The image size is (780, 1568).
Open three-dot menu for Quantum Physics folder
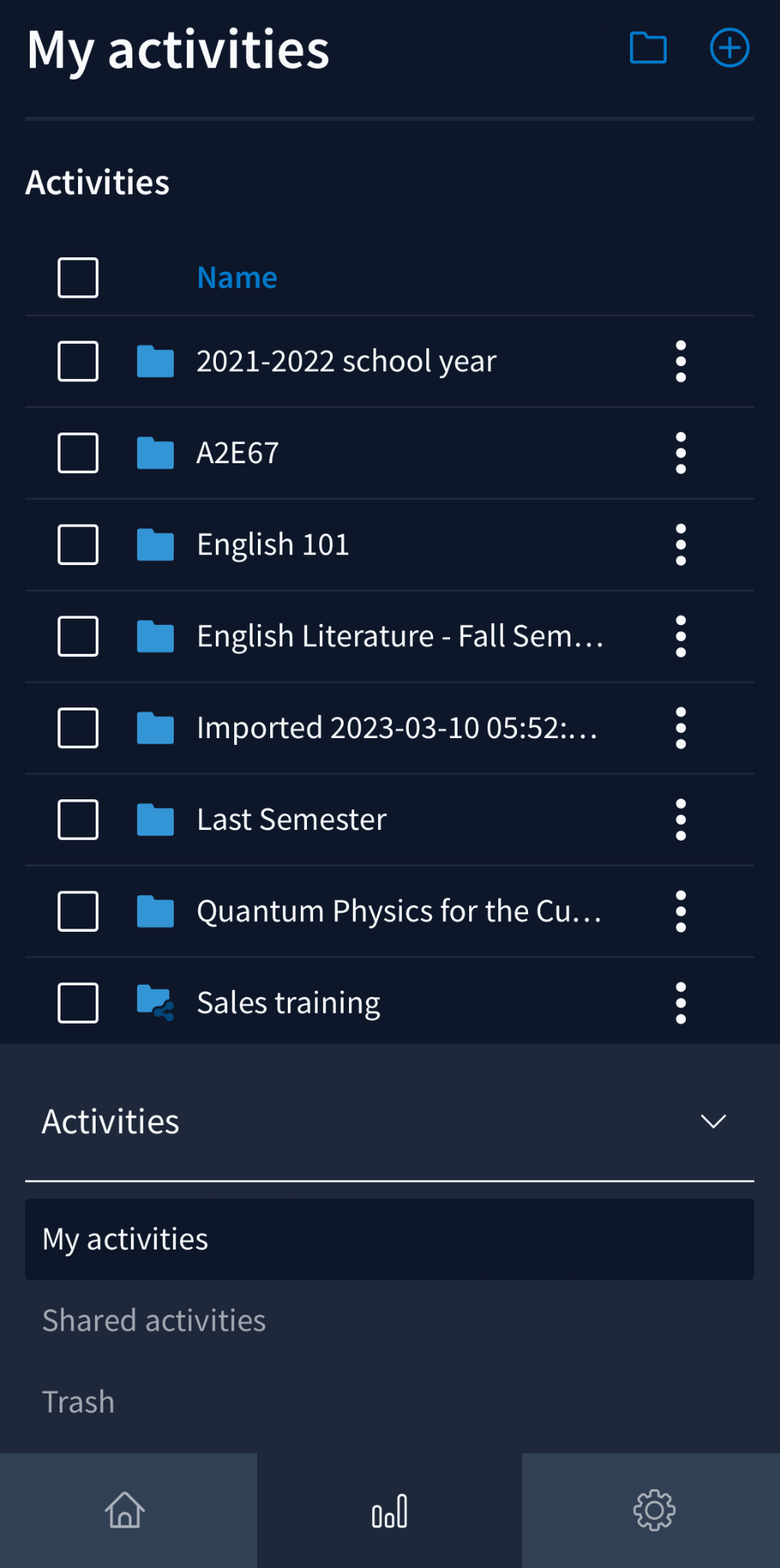680,912
